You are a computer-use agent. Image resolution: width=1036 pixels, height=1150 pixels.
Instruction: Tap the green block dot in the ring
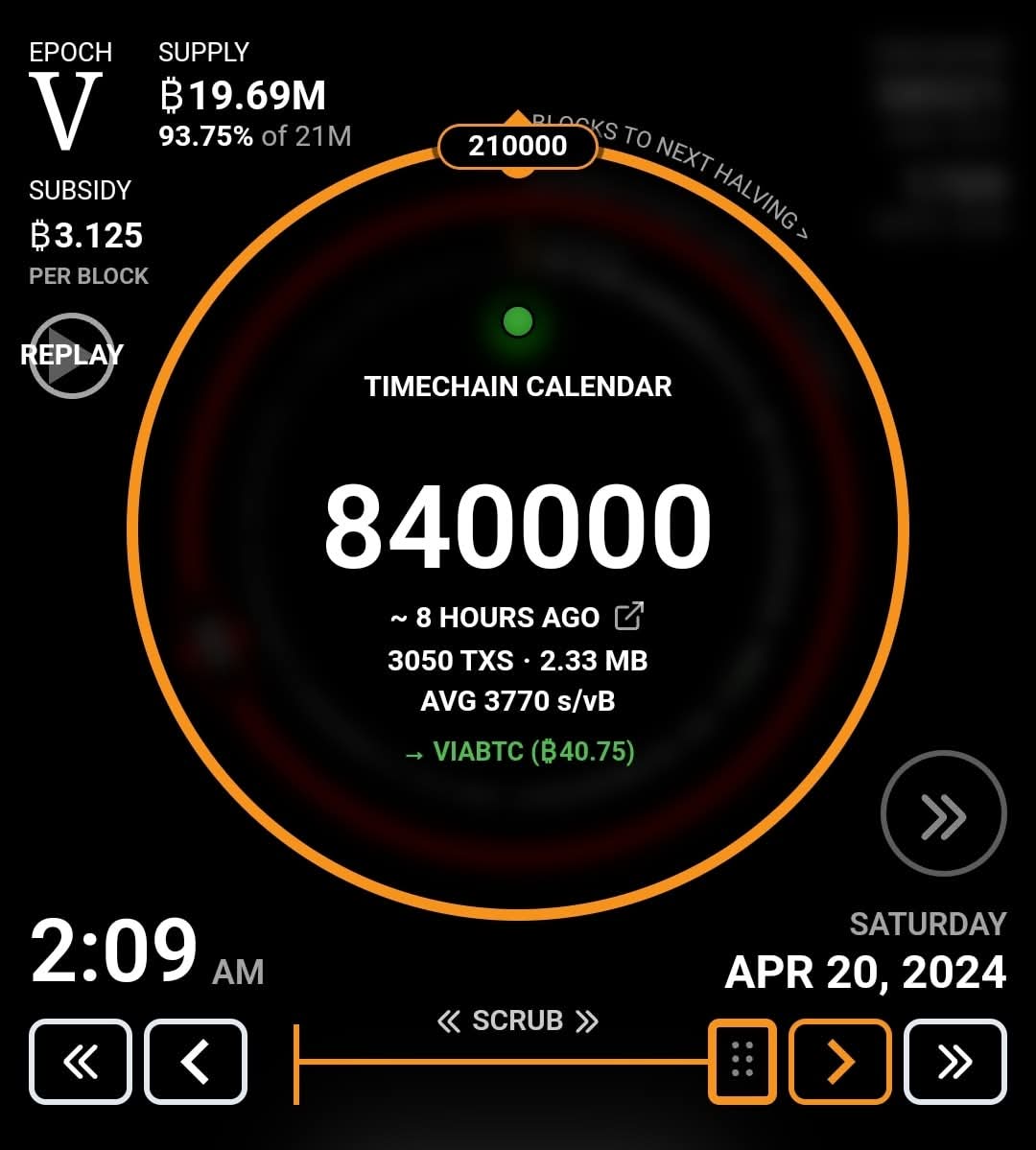click(518, 321)
